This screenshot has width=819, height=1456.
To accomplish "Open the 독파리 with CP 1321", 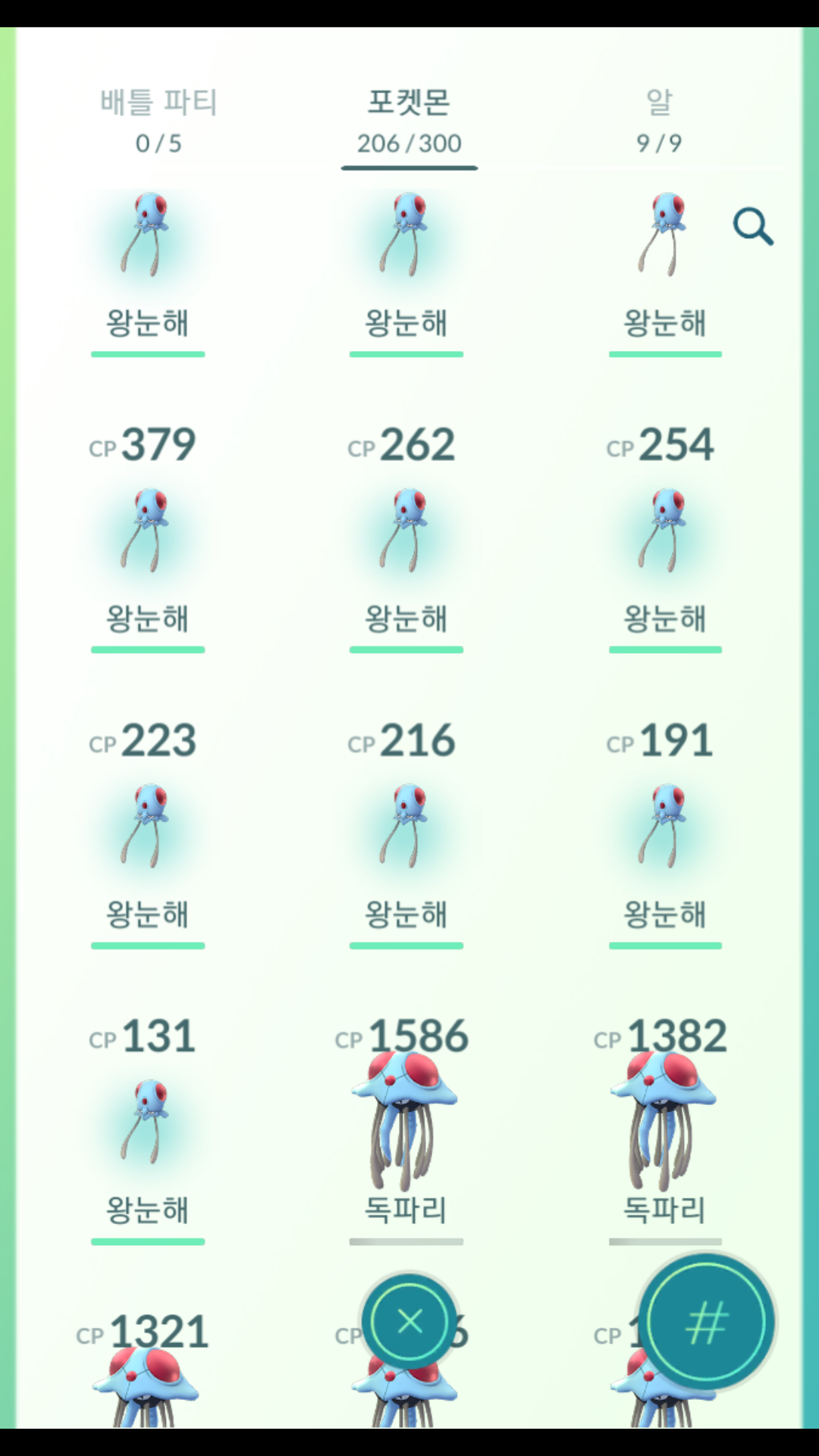I will (x=146, y=1380).
